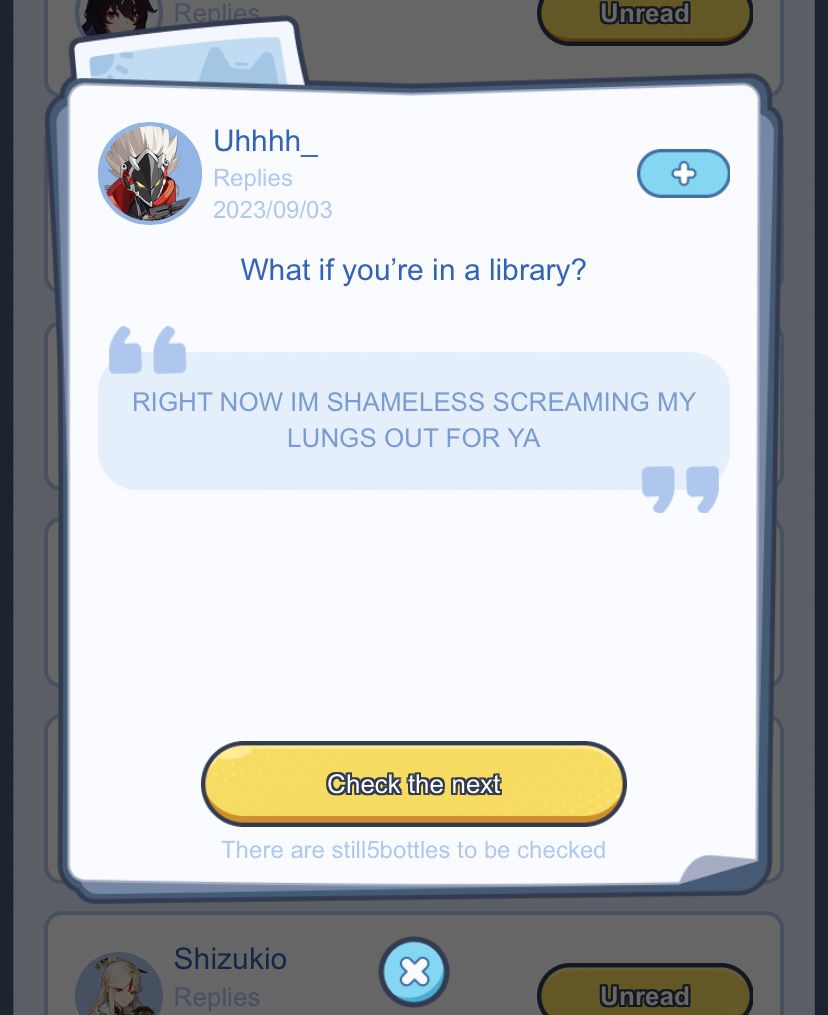
Task: Close the reply popup
Action: coord(414,971)
